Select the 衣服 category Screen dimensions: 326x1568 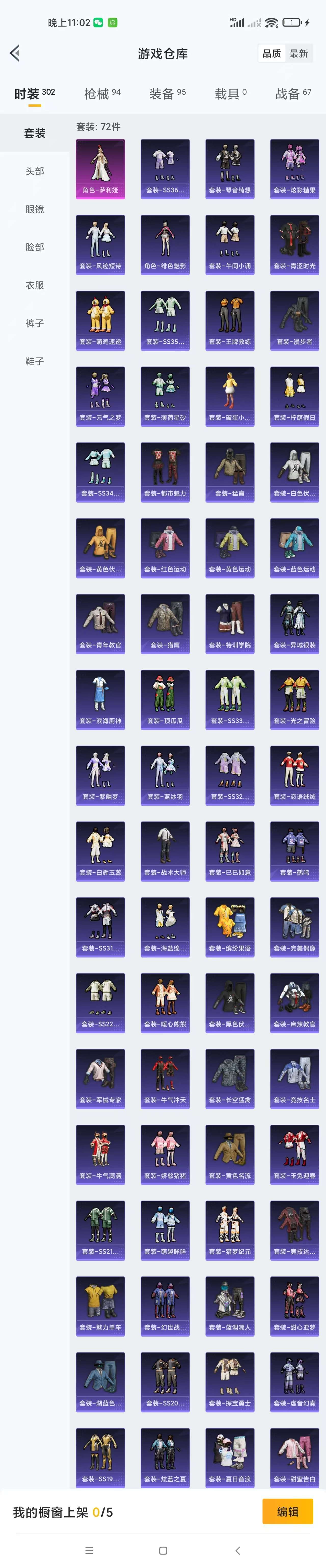pyautogui.click(x=35, y=285)
